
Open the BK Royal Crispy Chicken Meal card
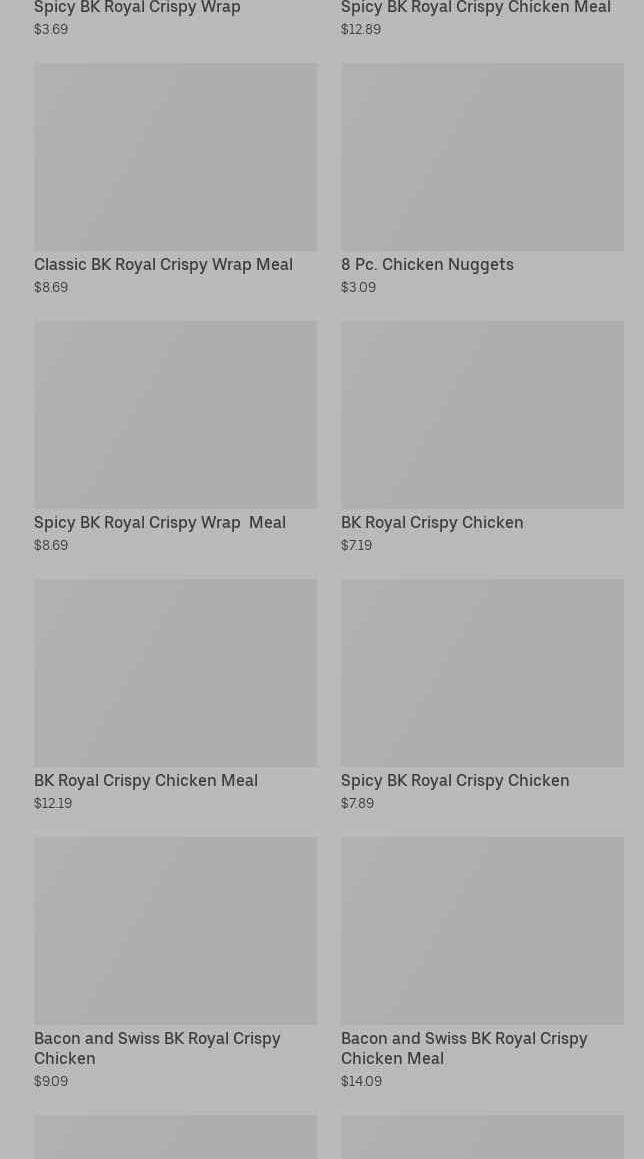pyautogui.click(x=175, y=673)
